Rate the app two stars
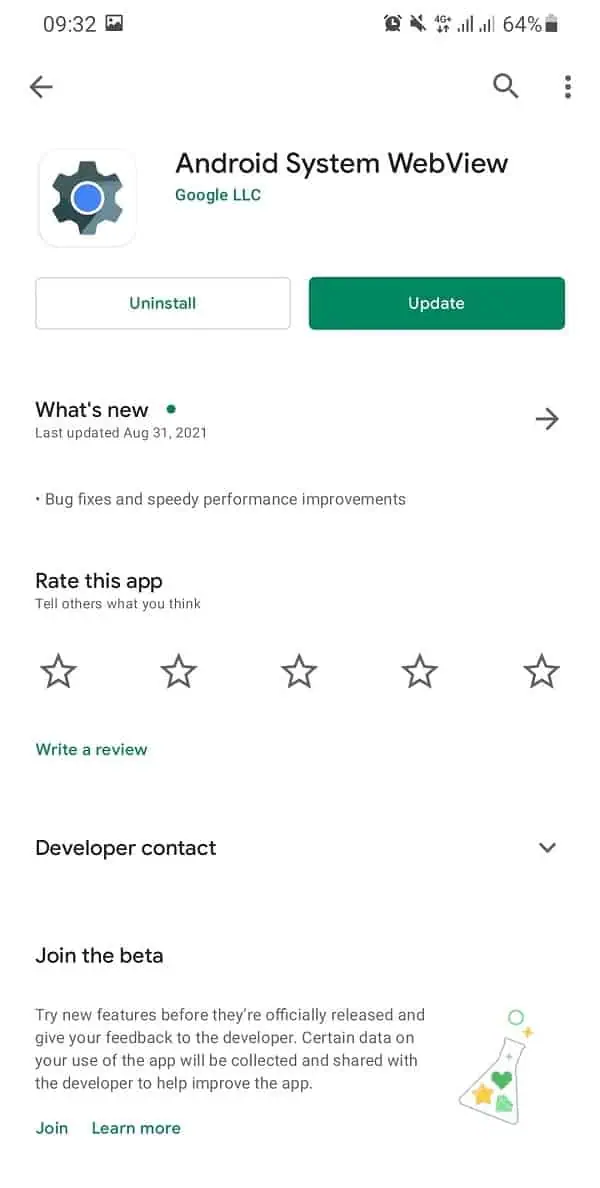Viewport: 600px width, 1188px height. click(x=179, y=671)
